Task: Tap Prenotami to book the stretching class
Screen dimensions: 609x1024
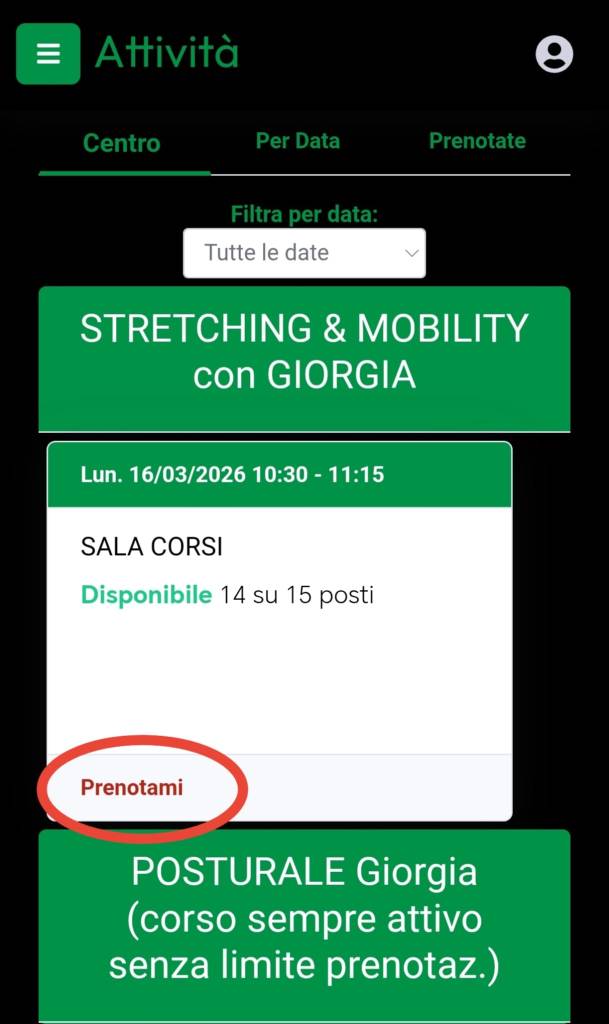Action: [x=132, y=788]
